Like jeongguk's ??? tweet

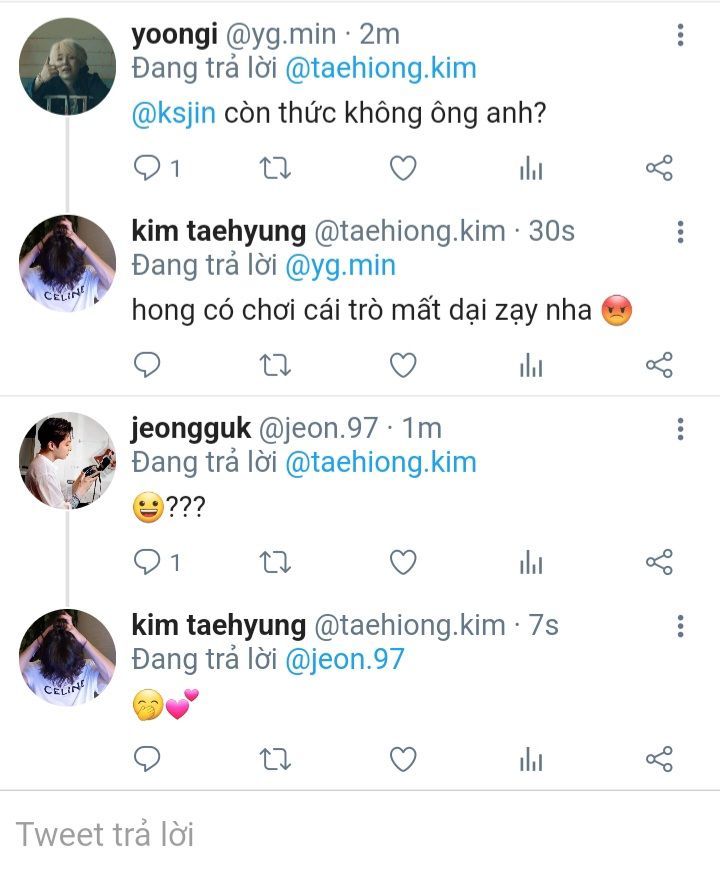click(x=402, y=563)
